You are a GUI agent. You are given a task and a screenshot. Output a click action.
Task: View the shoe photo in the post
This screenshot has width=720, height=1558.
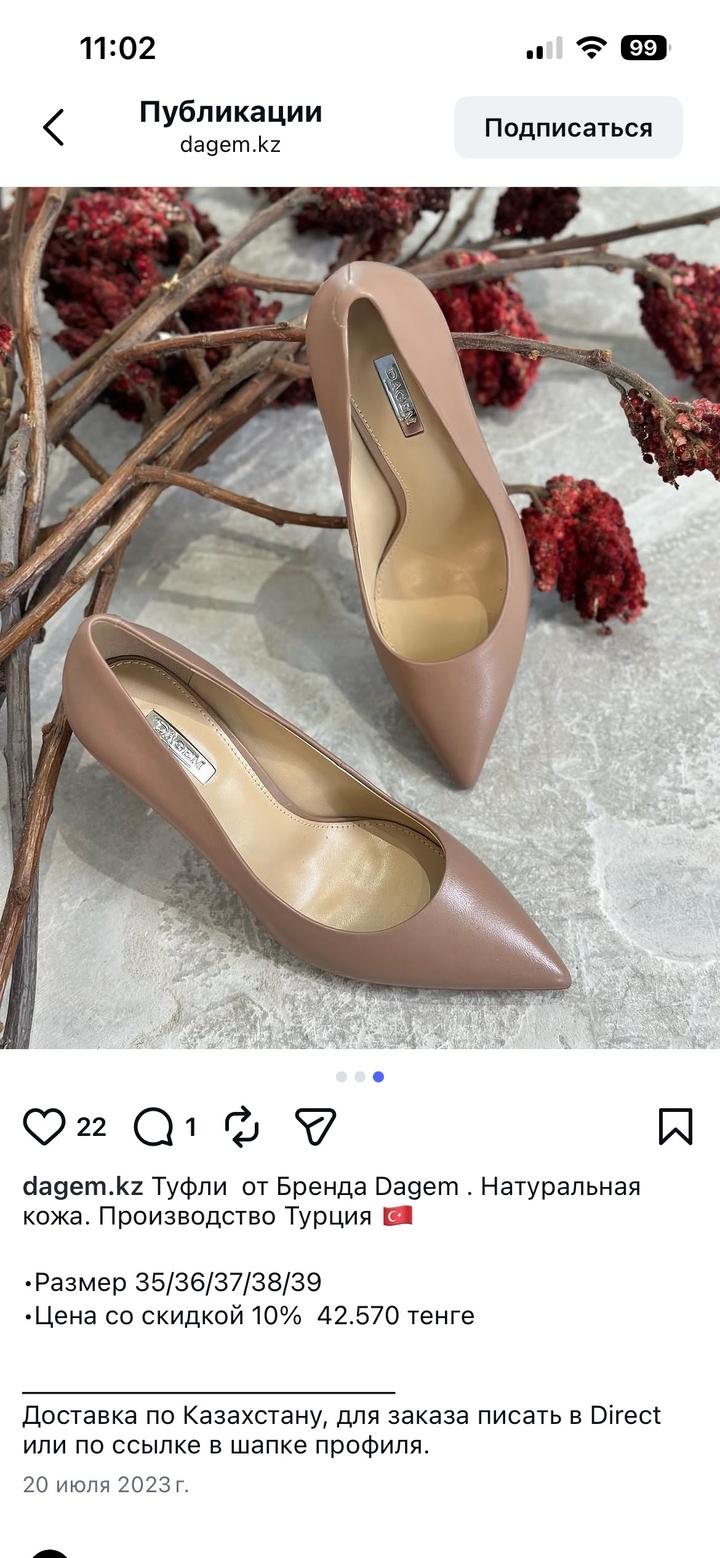(x=360, y=618)
